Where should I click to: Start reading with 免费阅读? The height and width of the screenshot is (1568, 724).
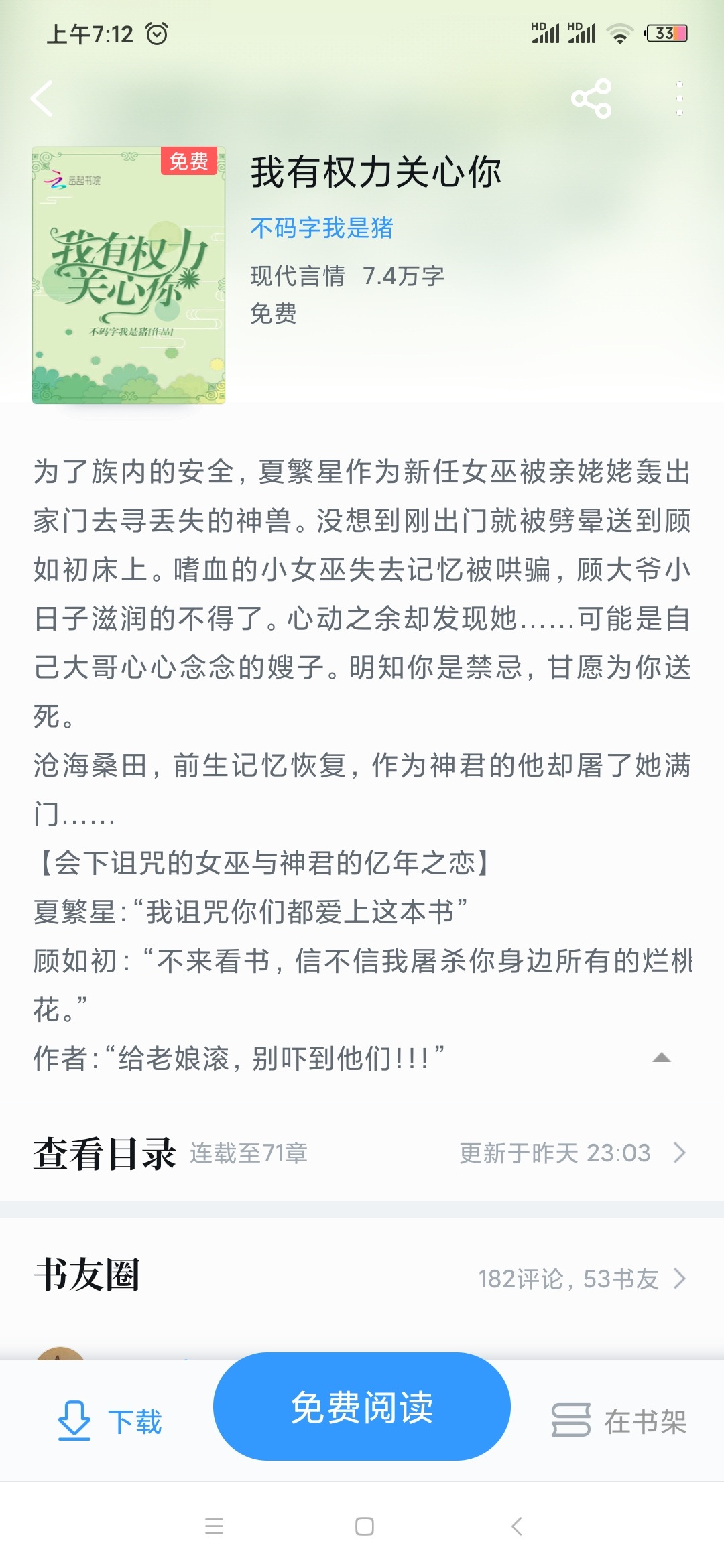[362, 1407]
